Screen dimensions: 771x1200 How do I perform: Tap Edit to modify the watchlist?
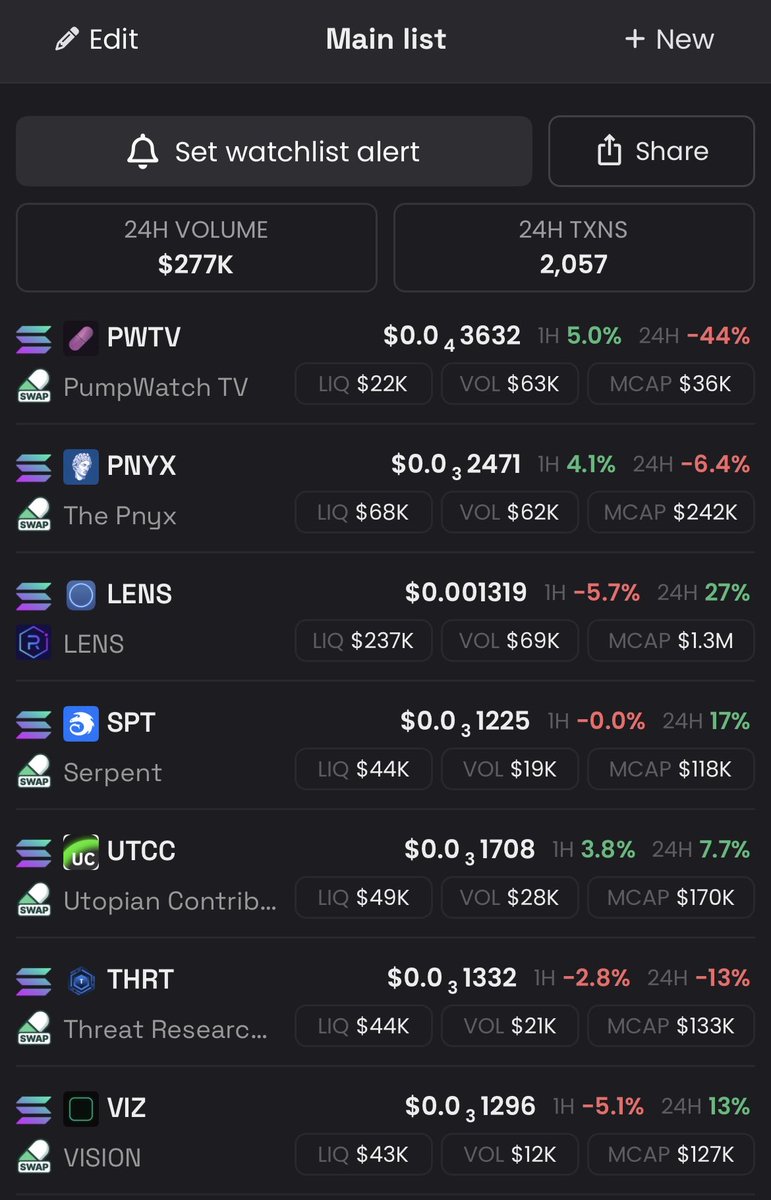[x=97, y=40]
